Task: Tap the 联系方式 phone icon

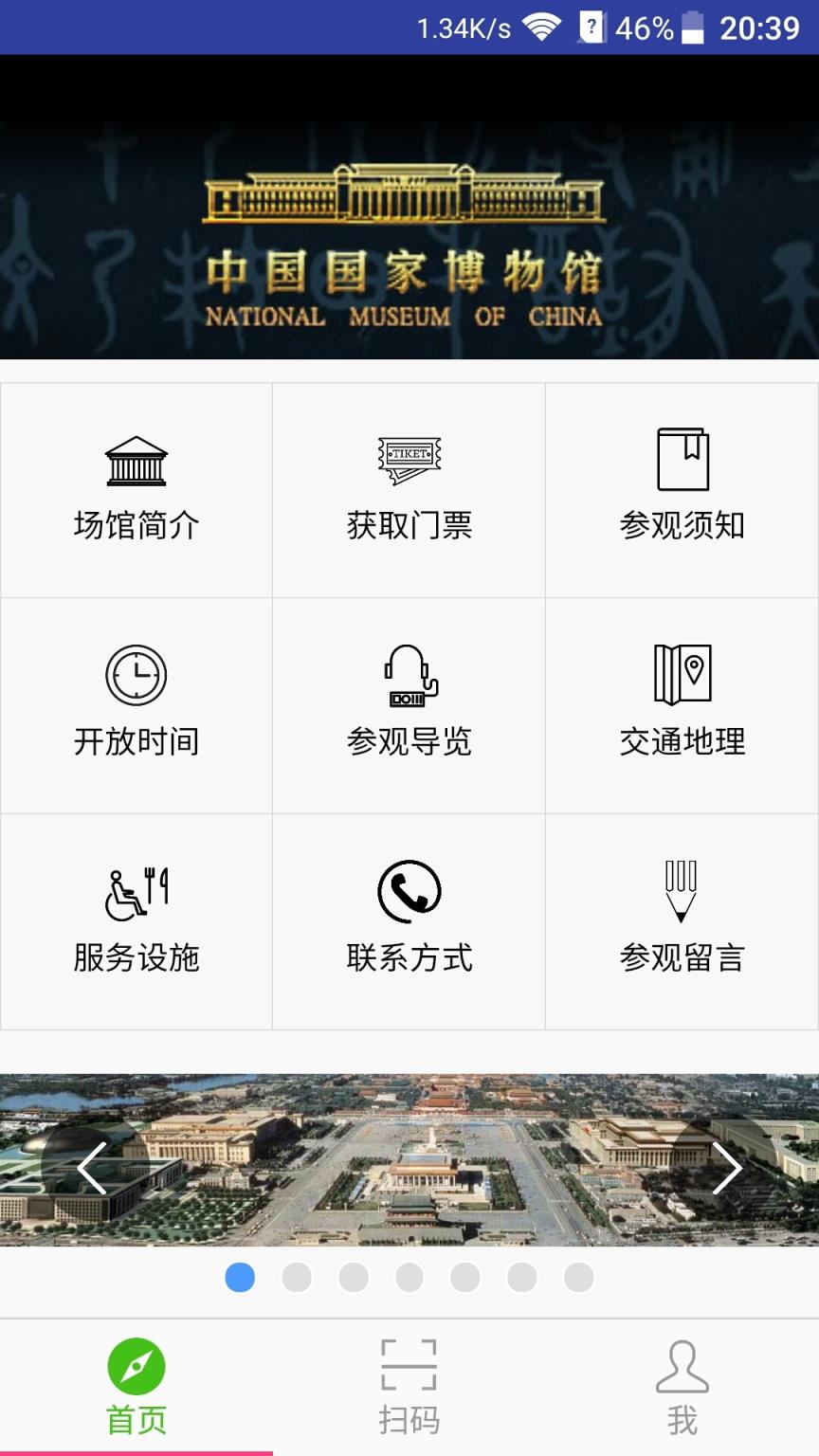Action: [x=408, y=891]
